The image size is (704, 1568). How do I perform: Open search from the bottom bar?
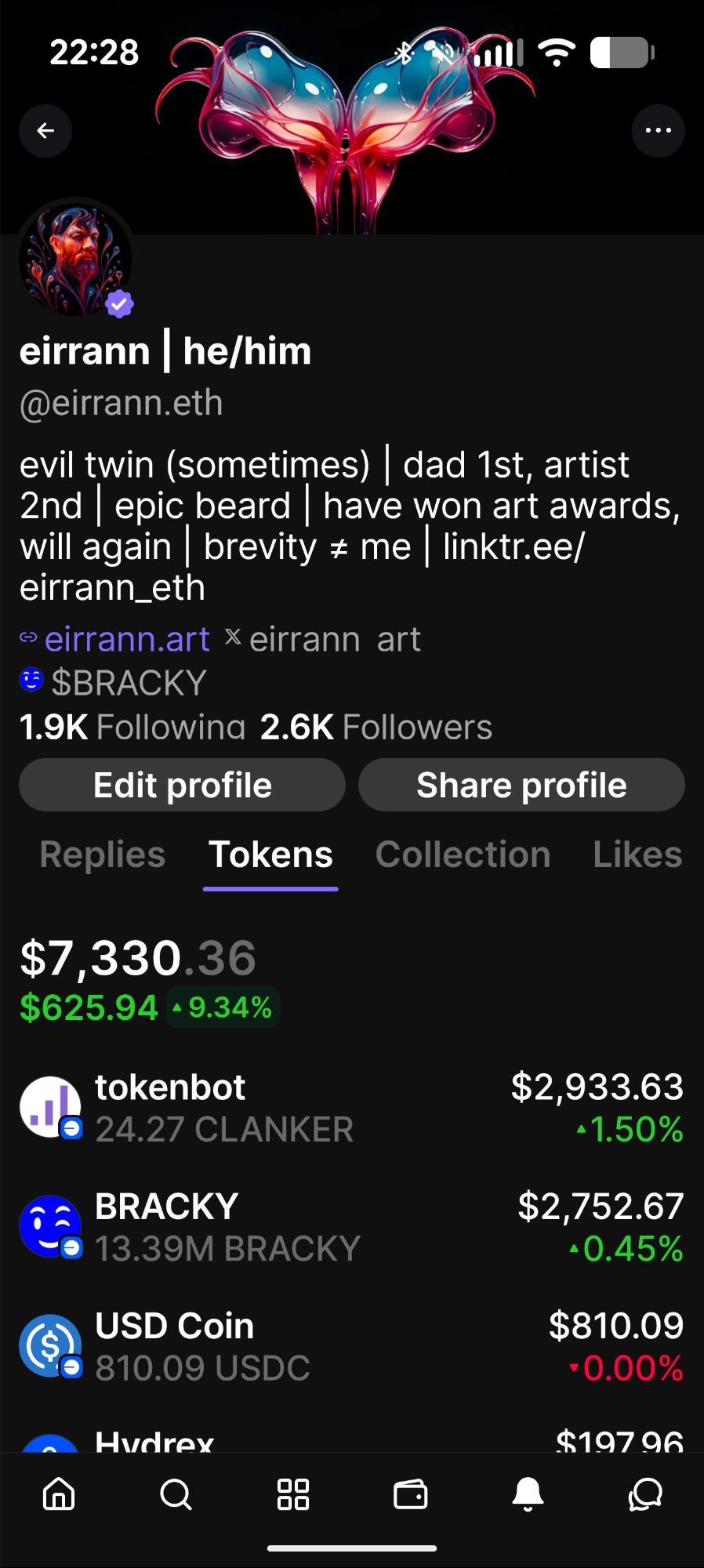(176, 1494)
